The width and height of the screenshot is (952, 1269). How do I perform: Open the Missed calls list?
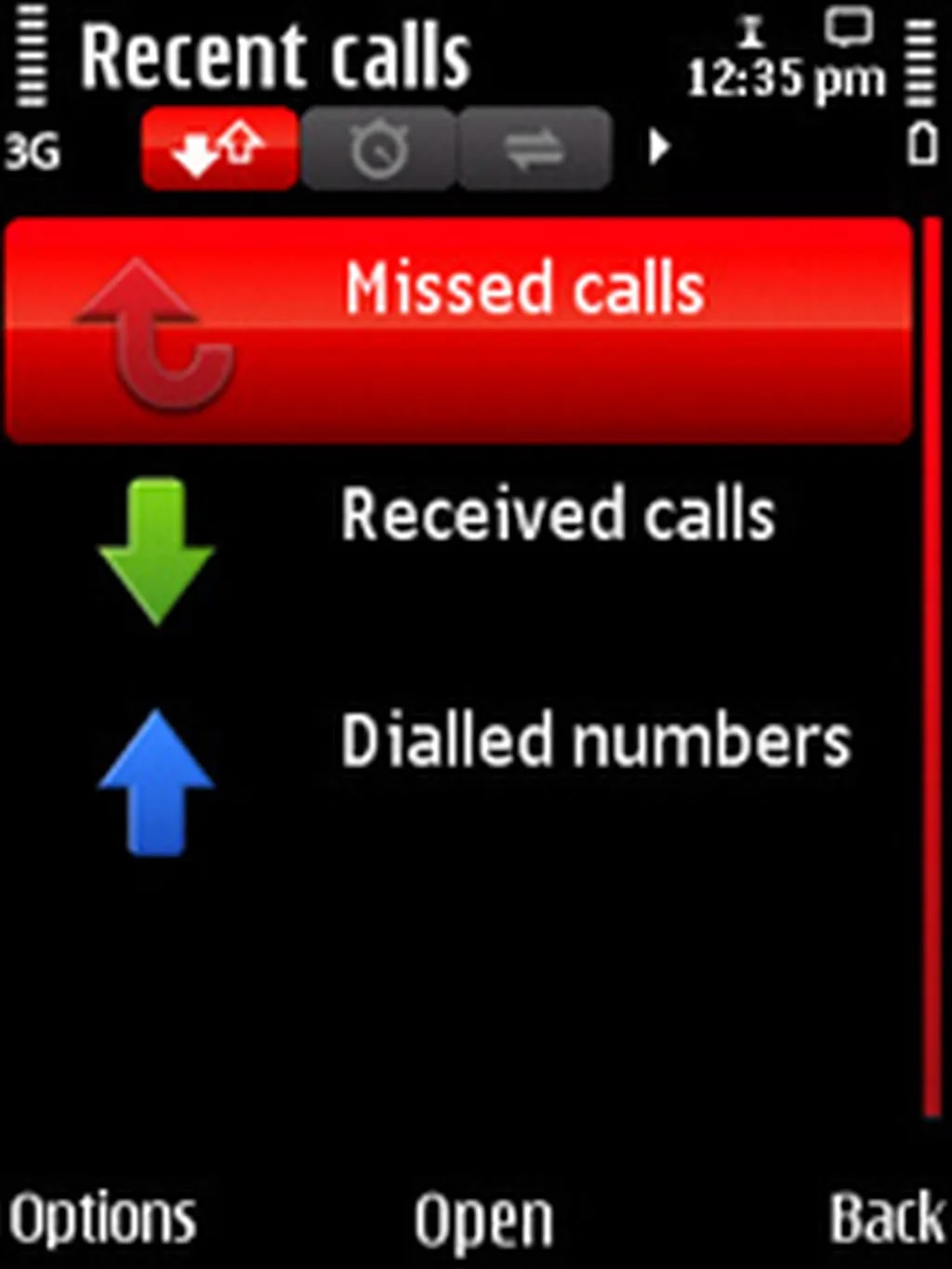pyautogui.click(x=458, y=329)
